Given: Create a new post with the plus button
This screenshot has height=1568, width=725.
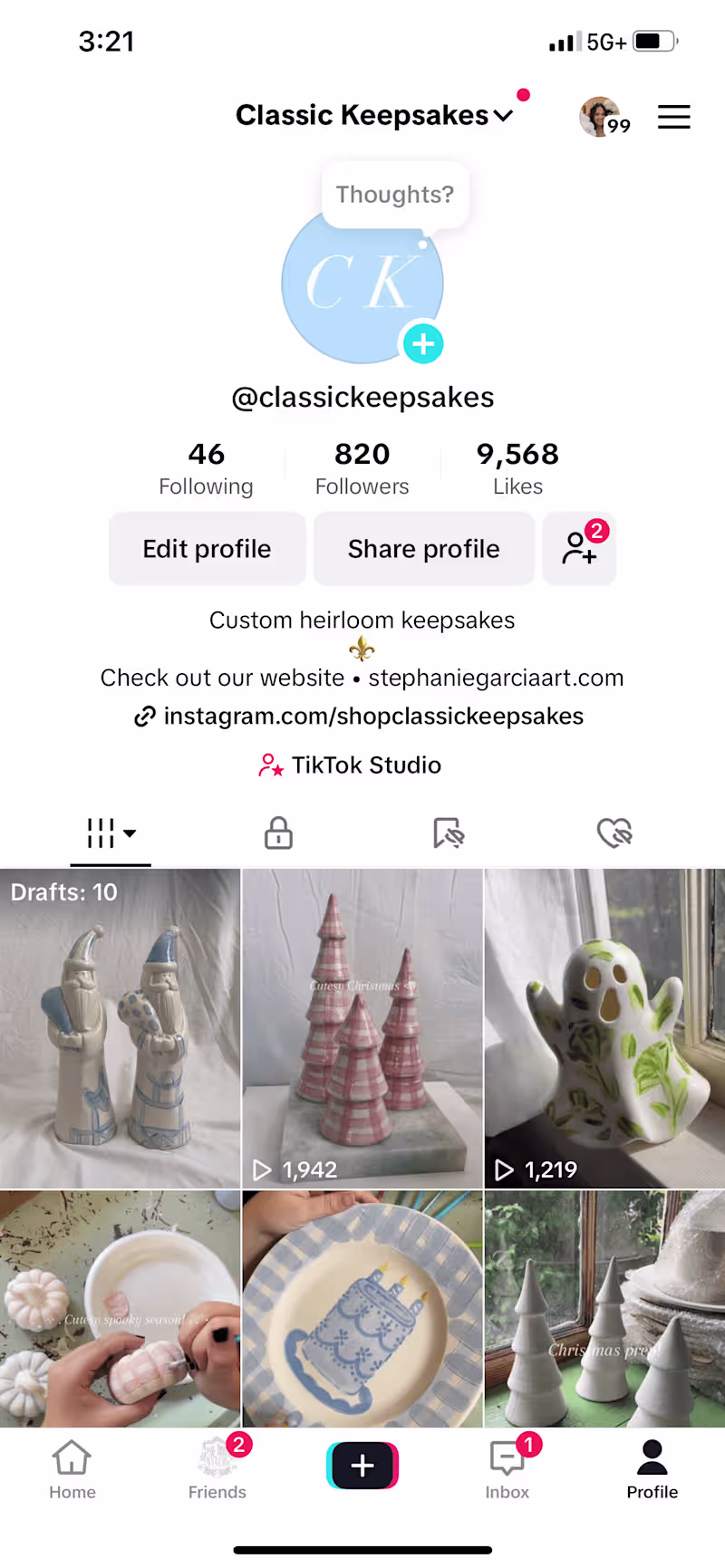Looking at the screenshot, I should point(362,1465).
